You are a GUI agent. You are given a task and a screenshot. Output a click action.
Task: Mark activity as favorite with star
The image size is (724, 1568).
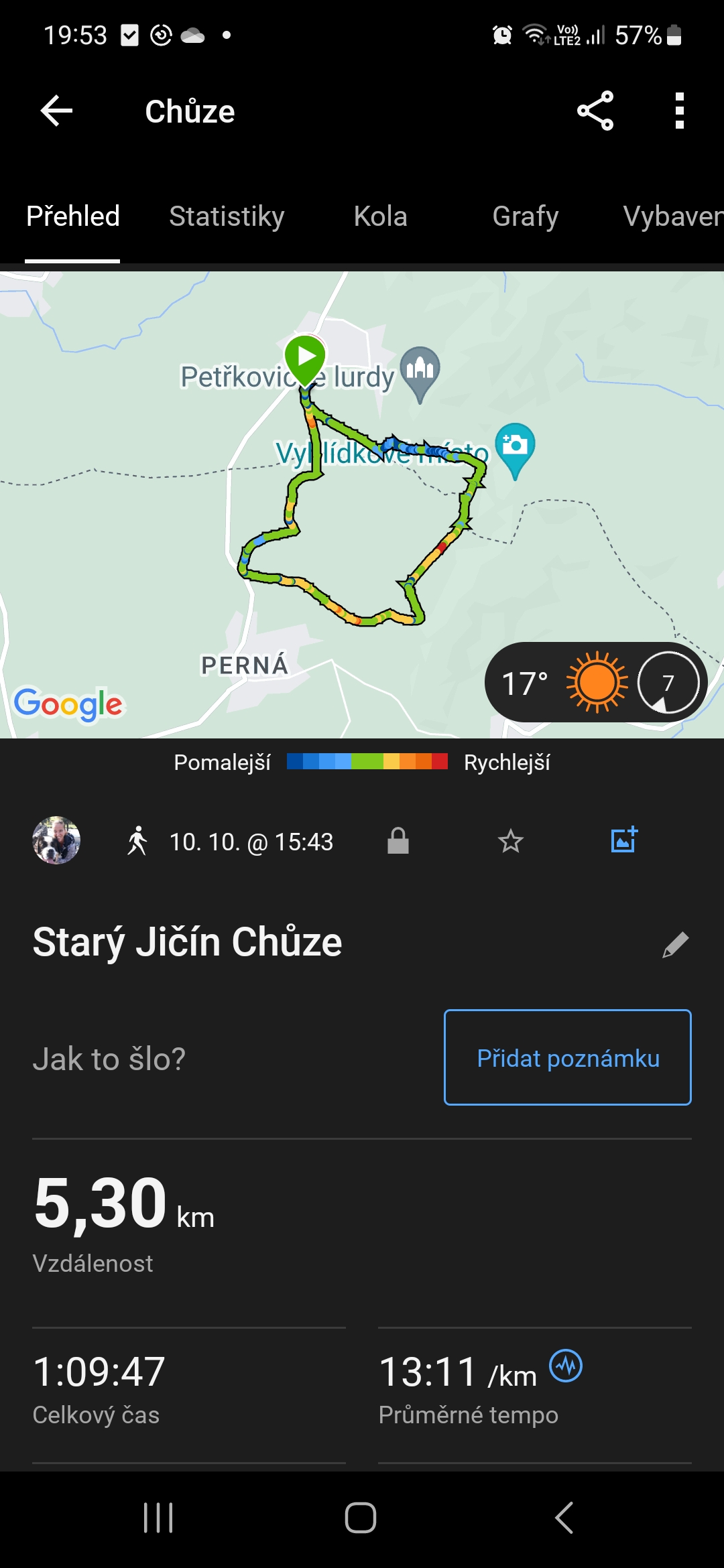click(511, 840)
